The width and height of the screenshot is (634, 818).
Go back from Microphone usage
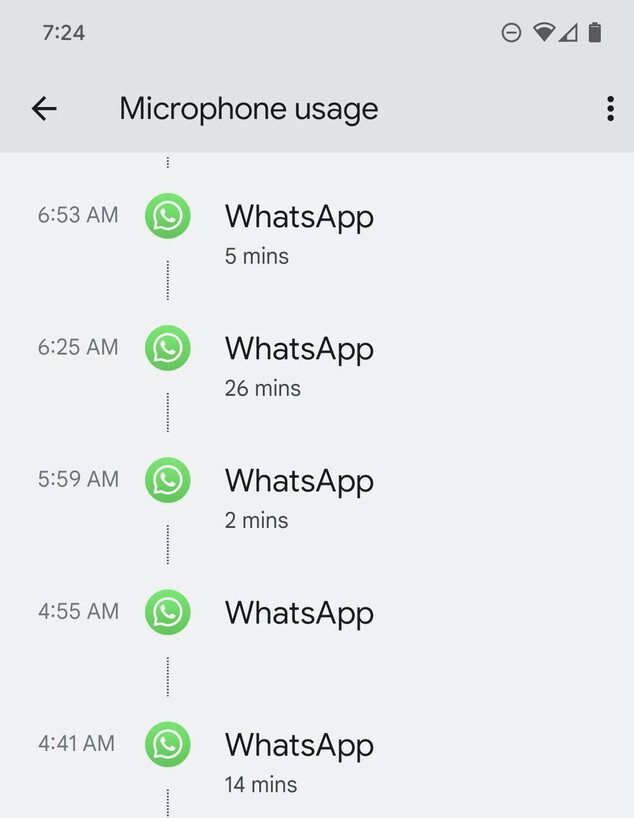tap(44, 109)
